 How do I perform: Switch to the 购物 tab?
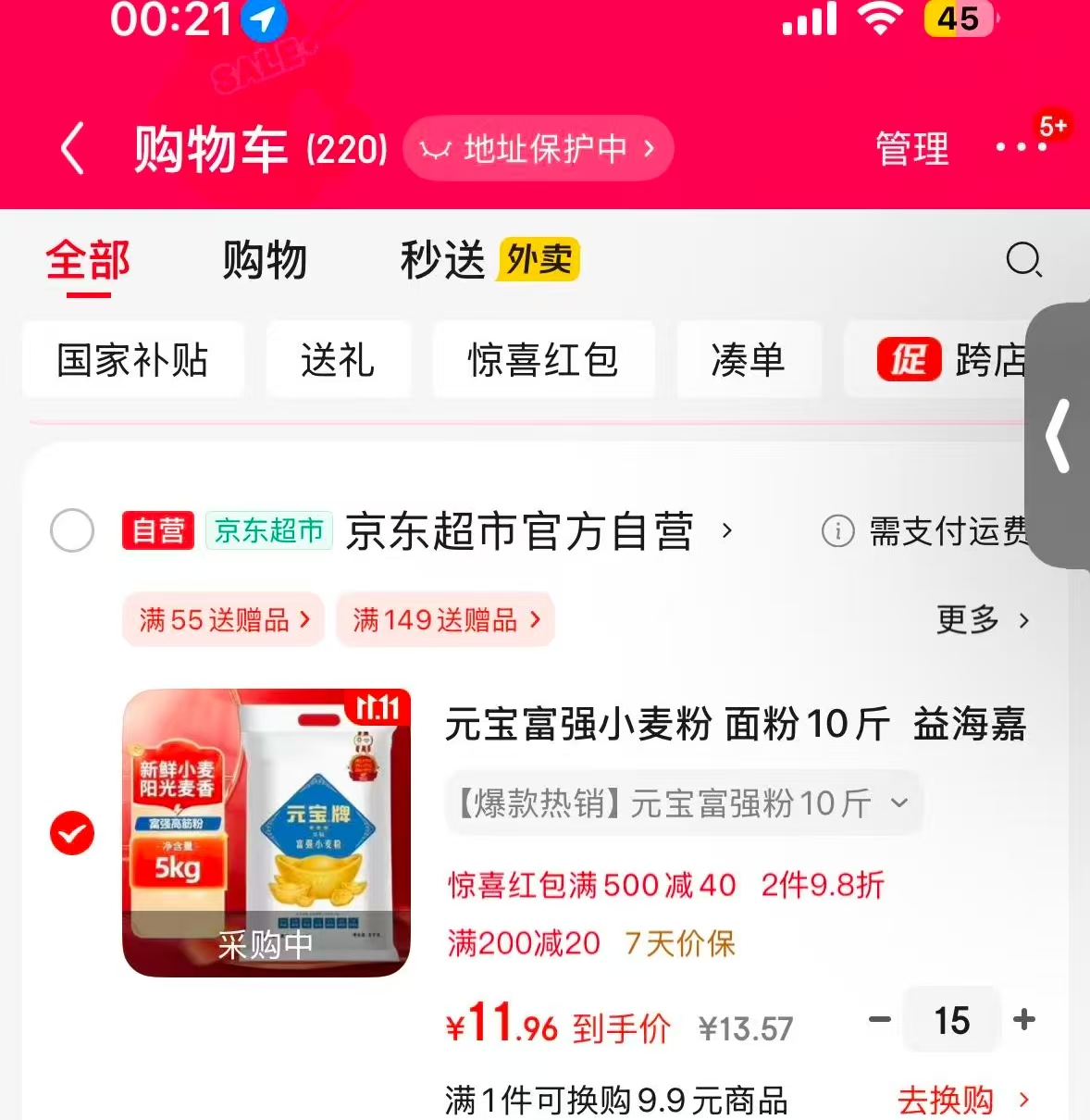(x=264, y=261)
